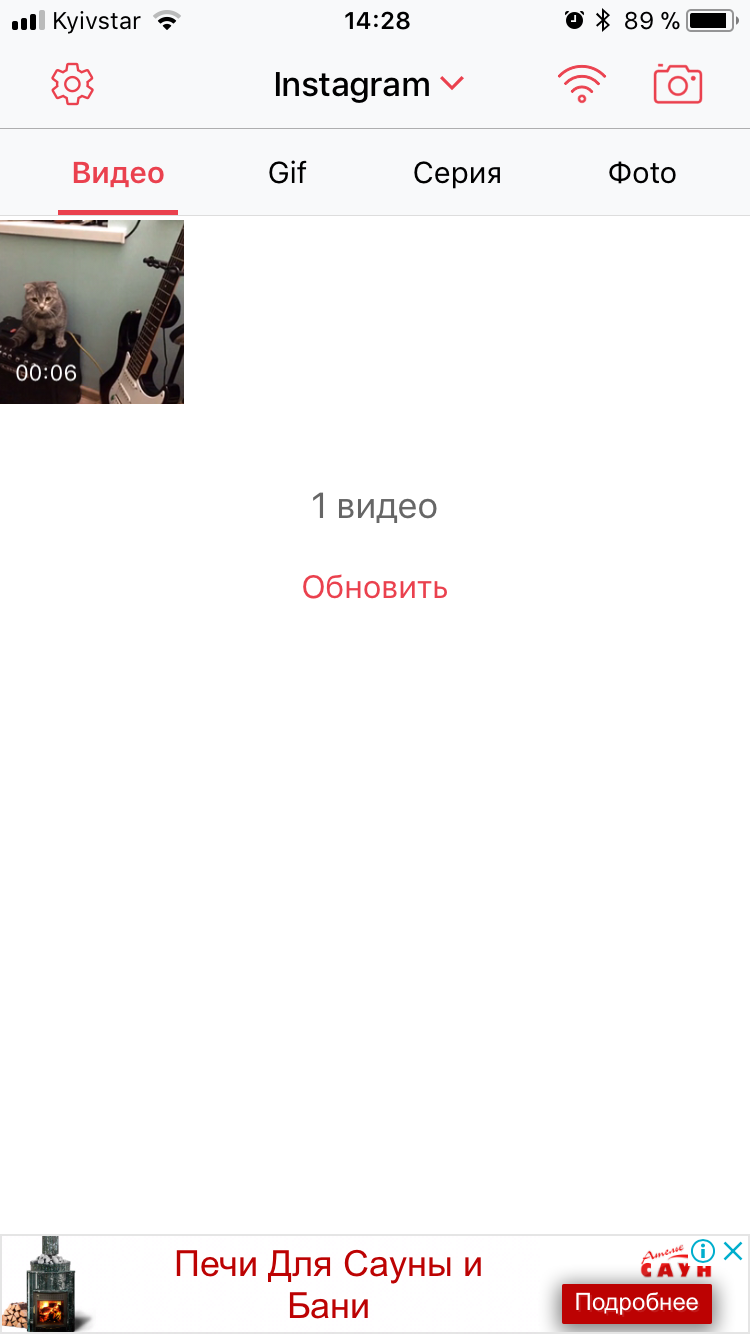Open the Серия tab
Viewport: 750px width, 1334px height.
(x=457, y=172)
